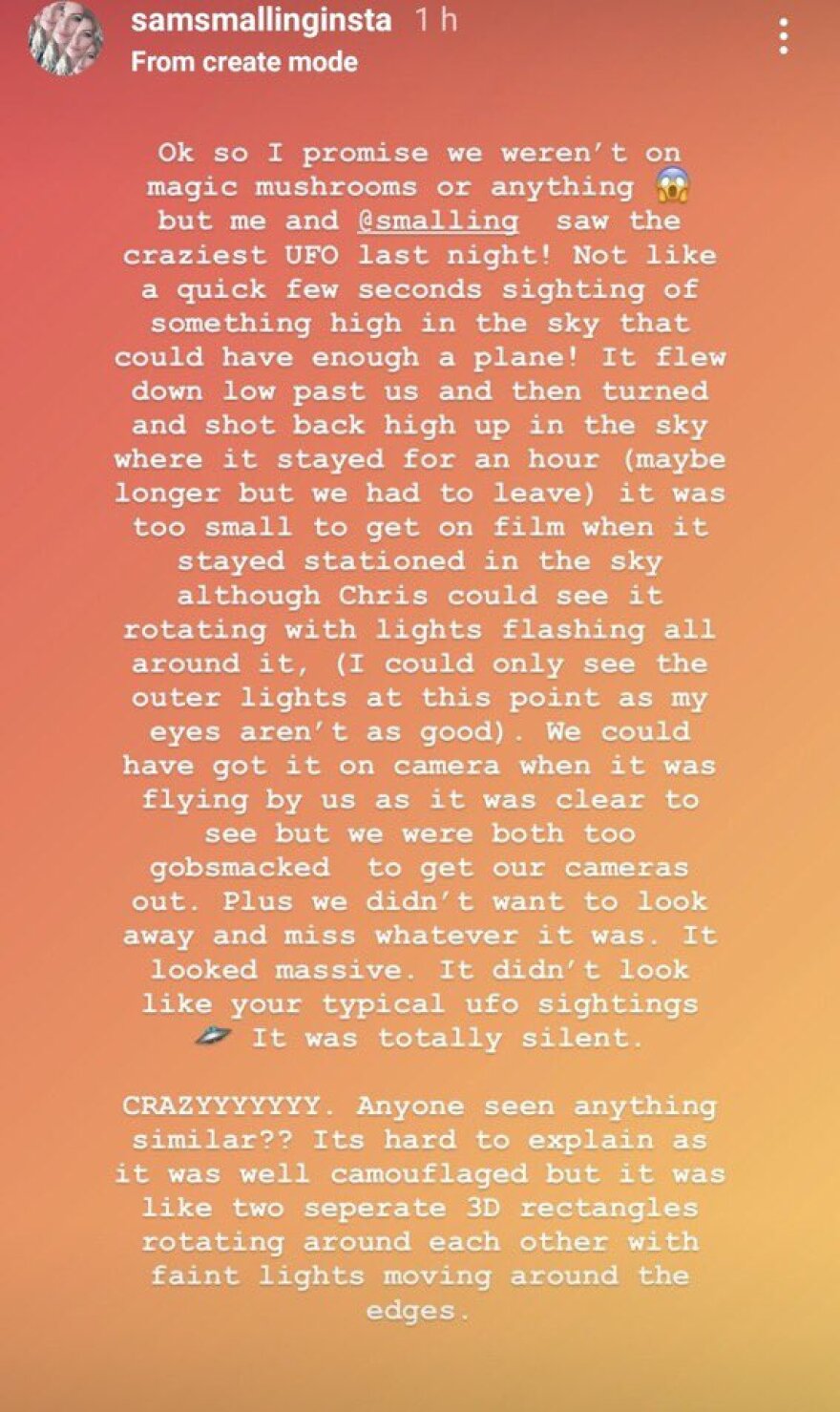Open the @smalling mention
The width and height of the screenshot is (840, 1412).
click(x=438, y=221)
